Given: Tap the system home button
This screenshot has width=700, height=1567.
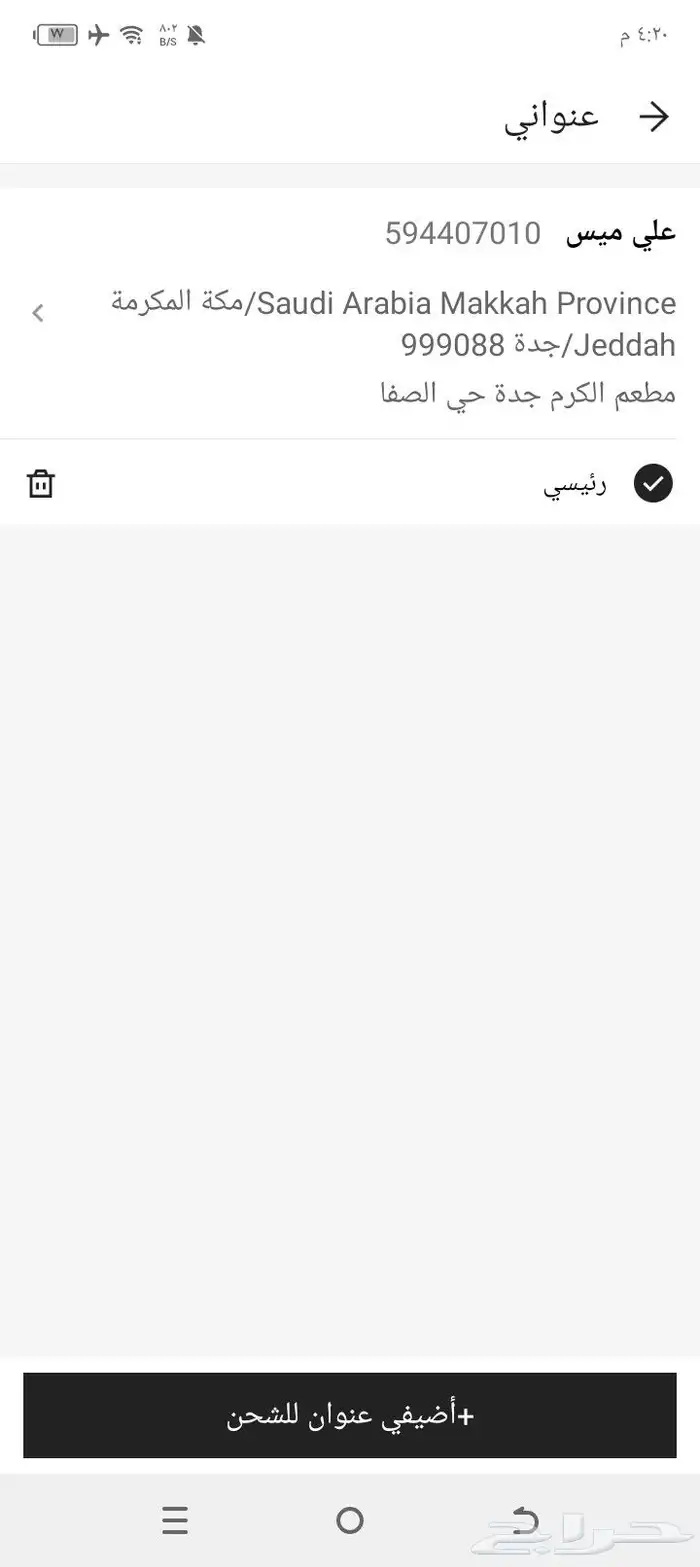Looking at the screenshot, I should coord(349,1520).
